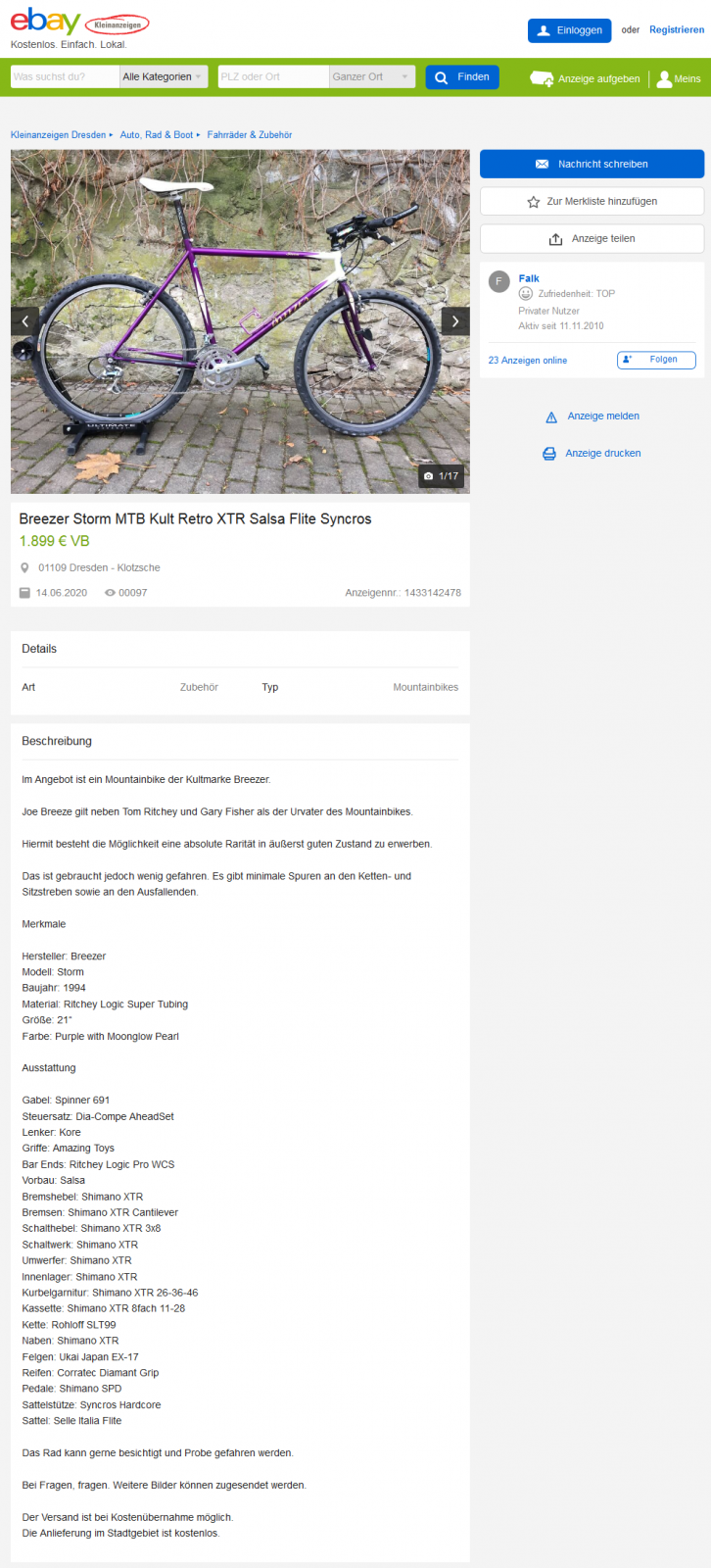Image resolution: width=711 pixels, height=1568 pixels.
Task: Share via Anzeige teilen
Action: click(592, 238)
